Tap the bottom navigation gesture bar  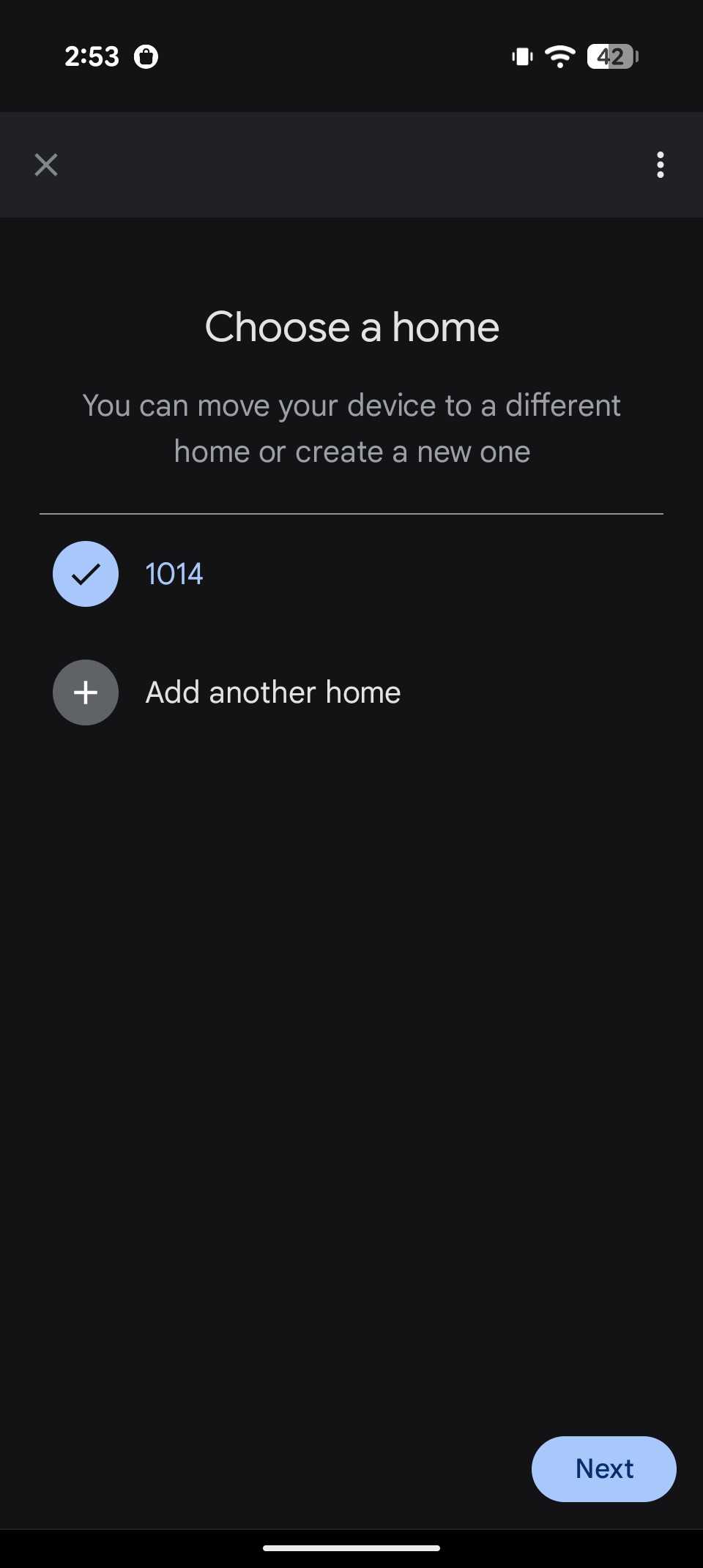351,1547
